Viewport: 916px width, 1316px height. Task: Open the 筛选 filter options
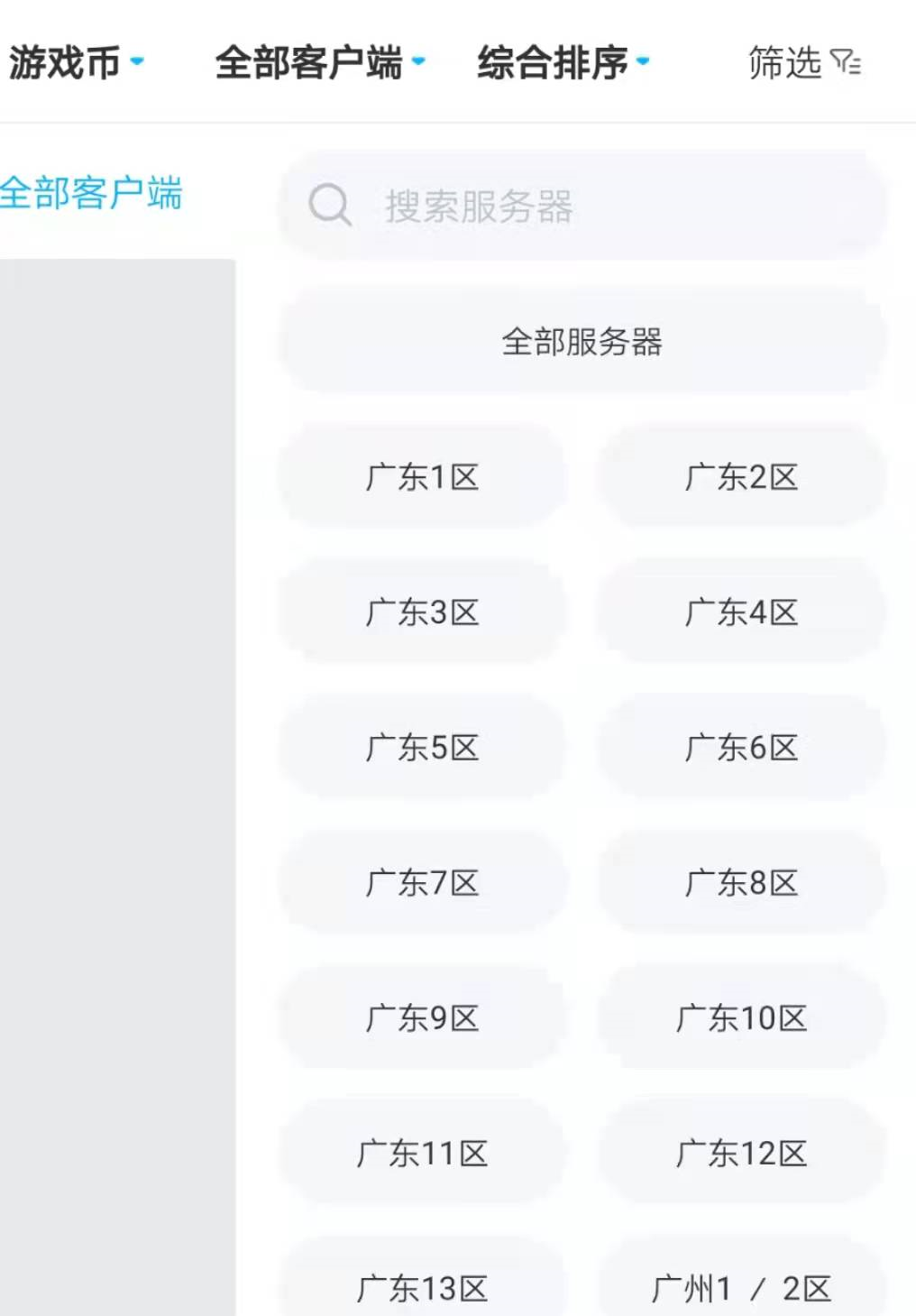803,62
